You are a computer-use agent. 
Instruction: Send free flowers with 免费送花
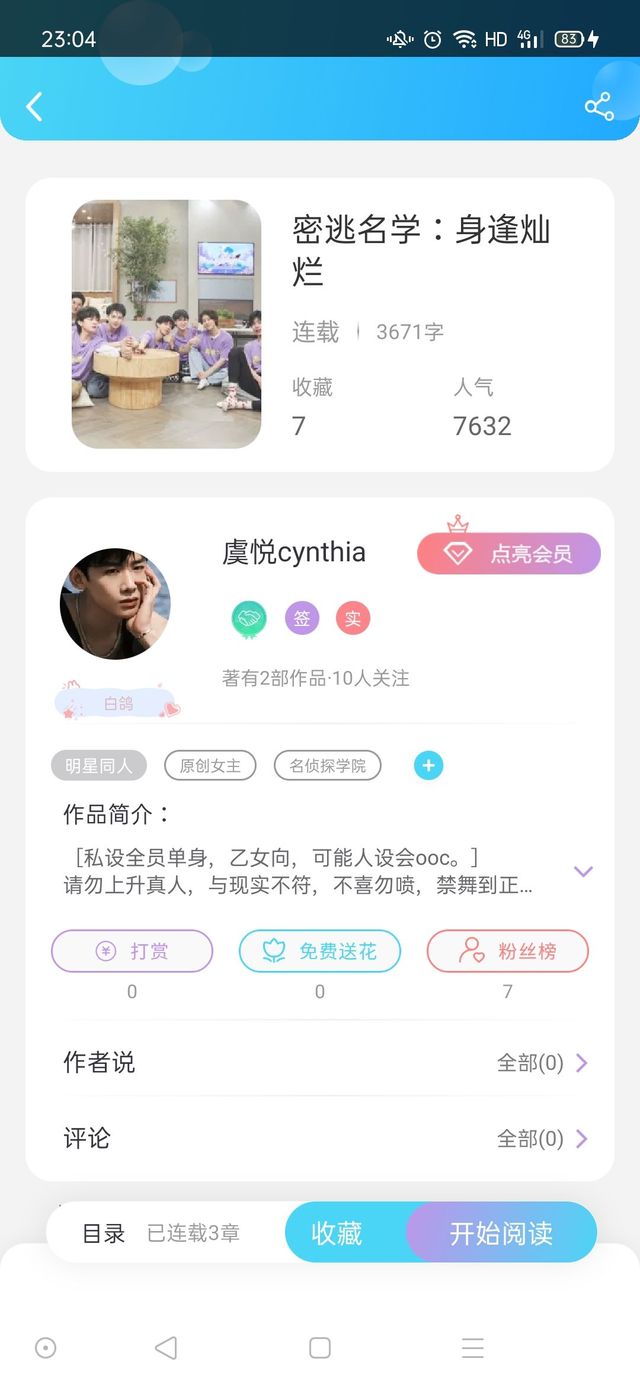320,951
